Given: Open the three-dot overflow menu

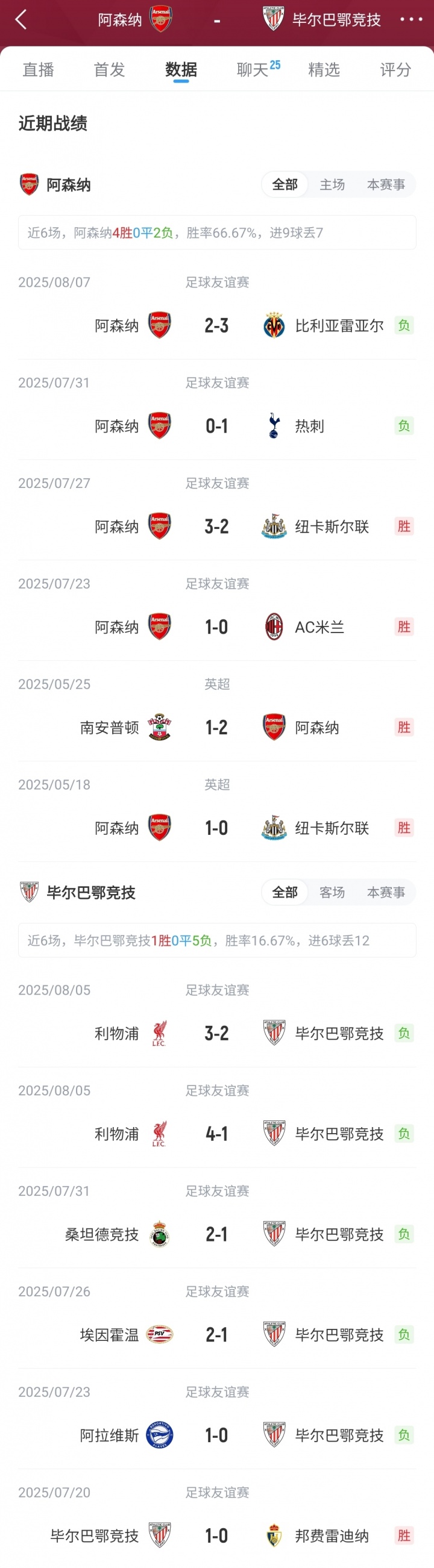Looking at the screenshot, I should tap(411, 19).
